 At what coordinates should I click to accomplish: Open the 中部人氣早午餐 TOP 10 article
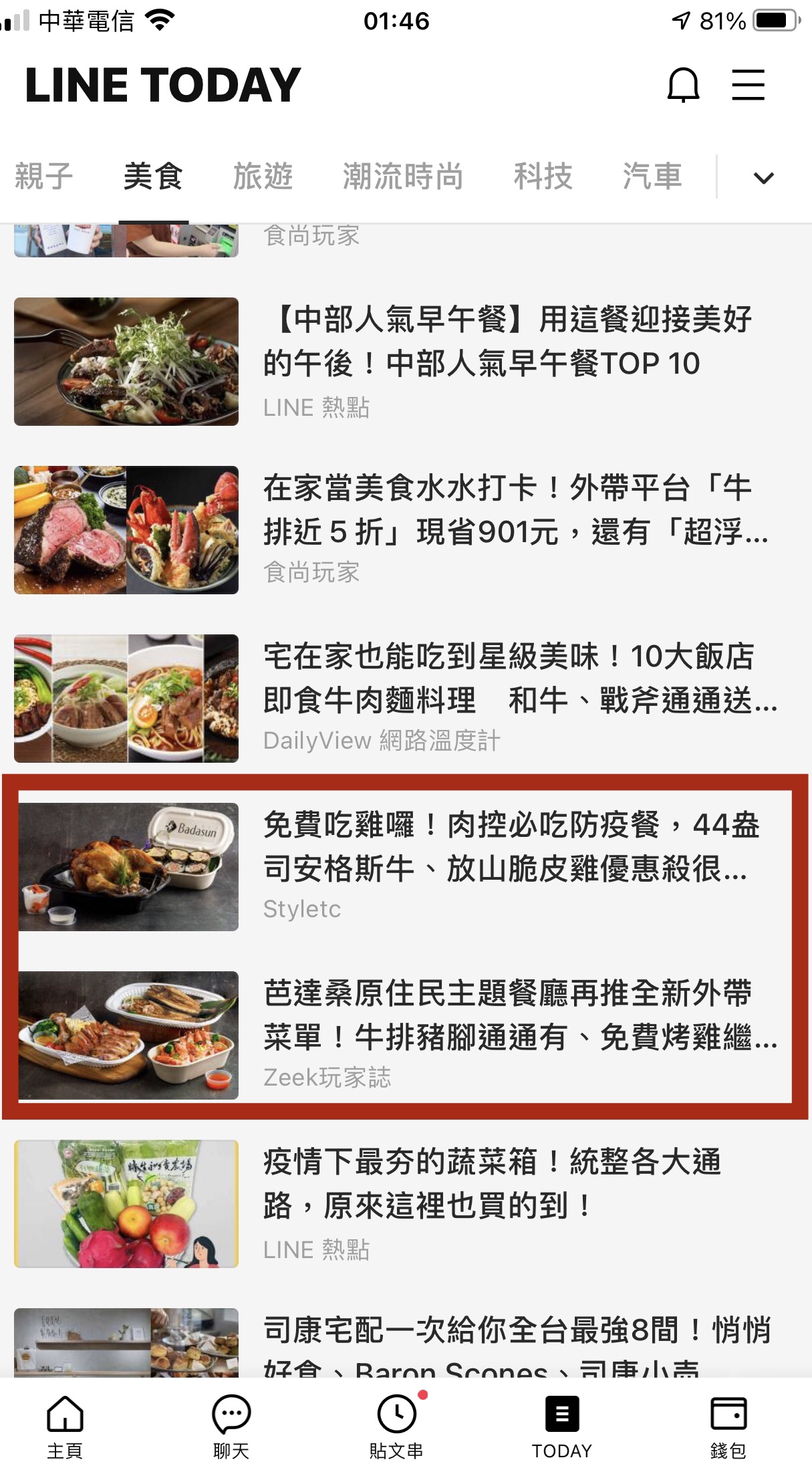pyautogui.click(x=406, y=362)
